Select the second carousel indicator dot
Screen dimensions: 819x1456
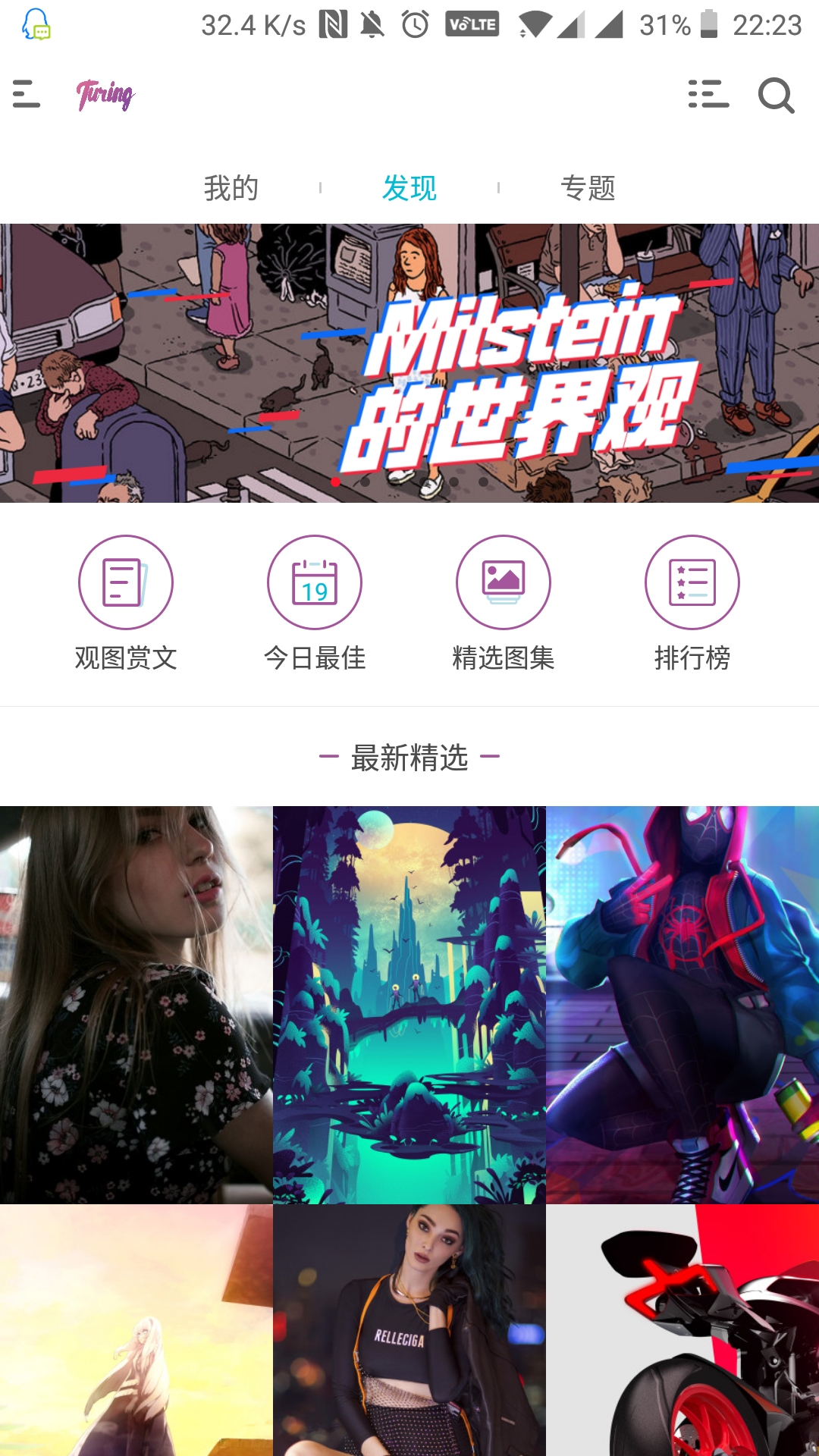pyautogui.click(x=365, y=481)
